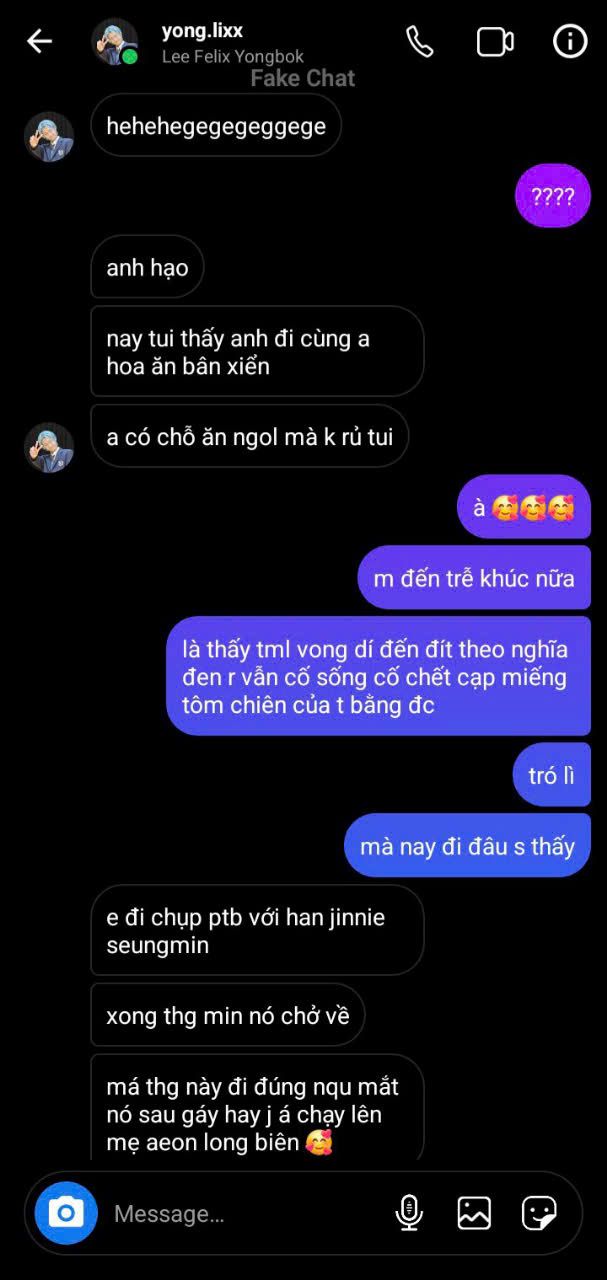Image resolution: width=607 pixels, height=1280 pixels.
Task: Go back using the arrow icon
Action: [x=39, y=41]
